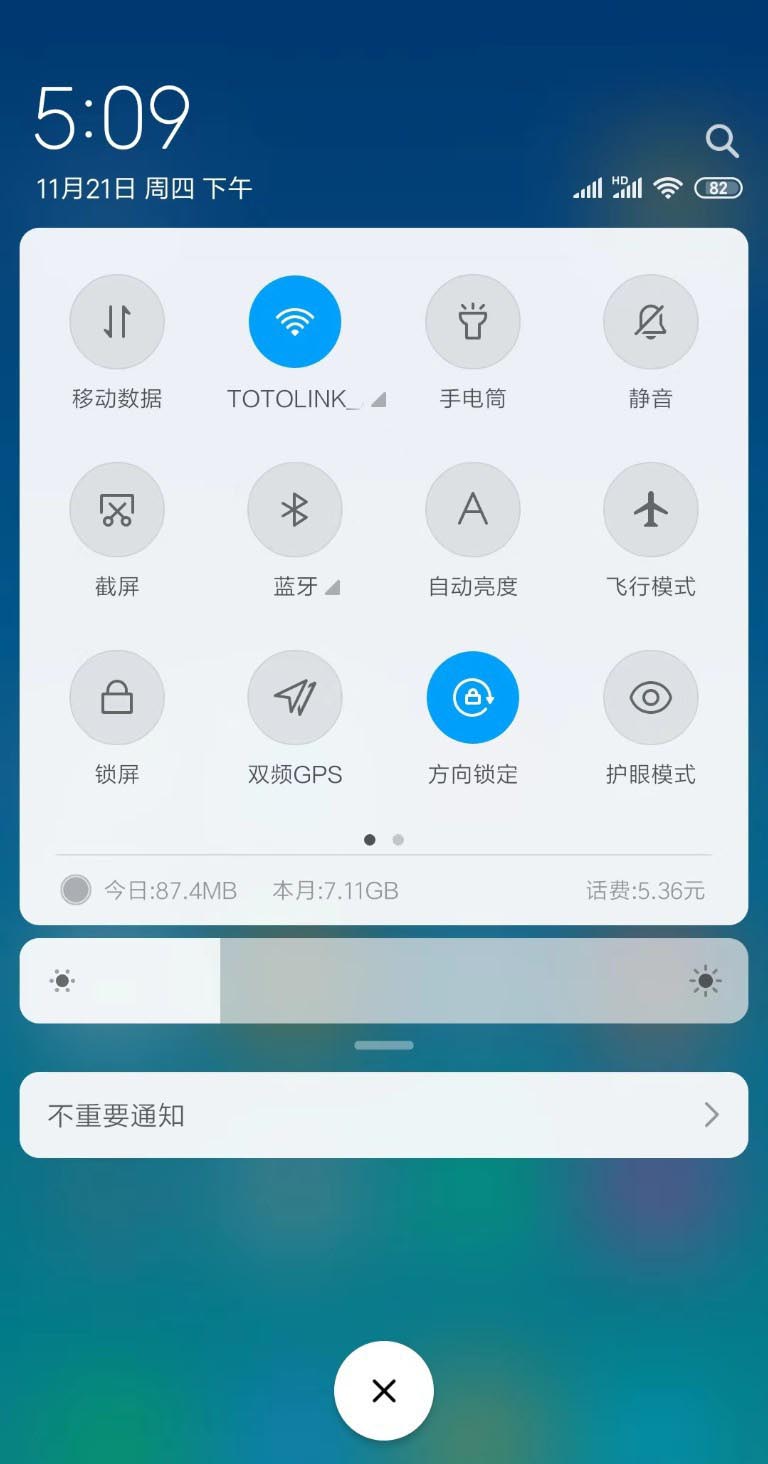Screen dimensions: 768x1464
Task: Take a screenshot with 截屏
Action: pos(117,510)
